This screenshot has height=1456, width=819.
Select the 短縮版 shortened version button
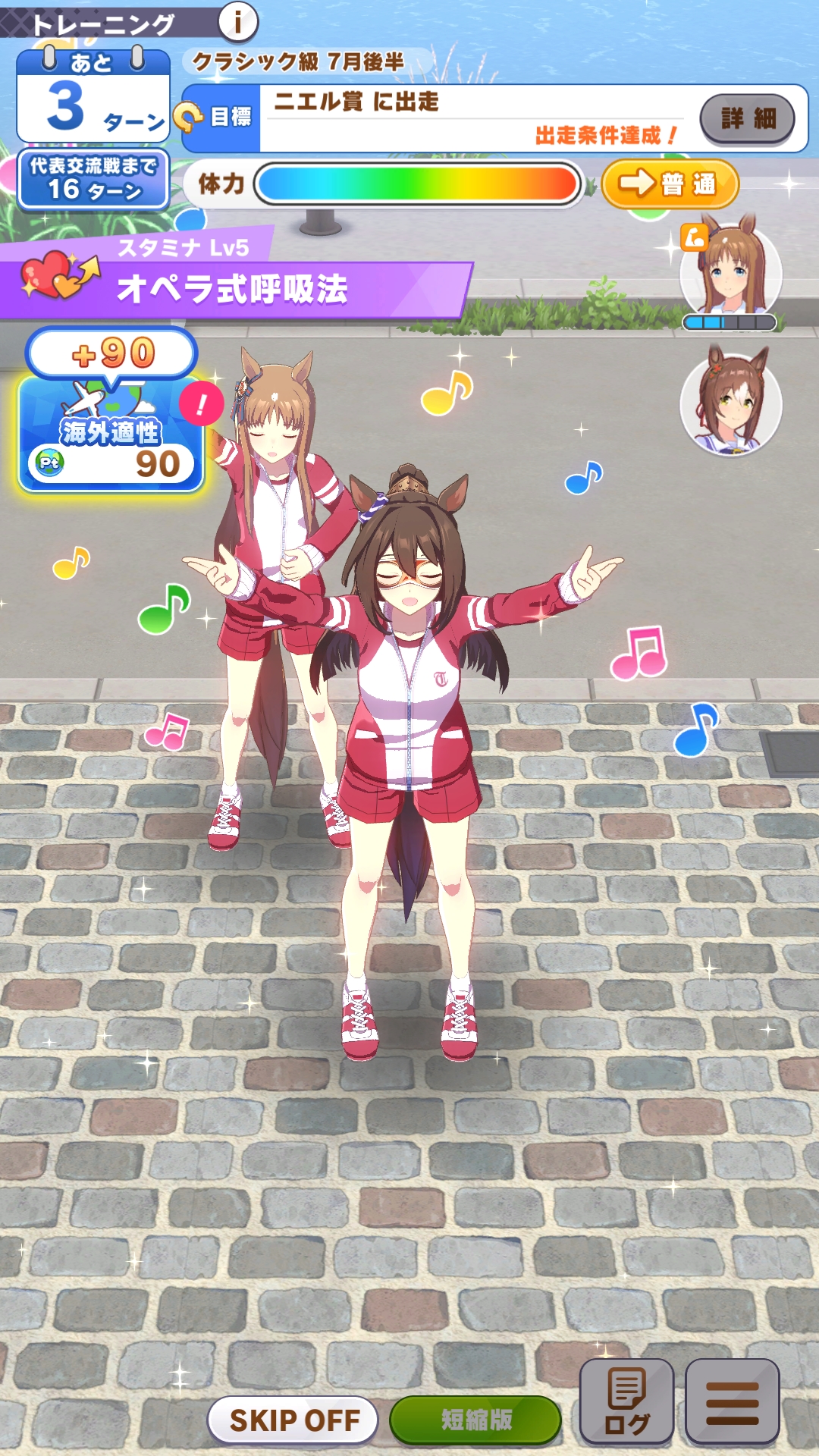[476, 1420]
